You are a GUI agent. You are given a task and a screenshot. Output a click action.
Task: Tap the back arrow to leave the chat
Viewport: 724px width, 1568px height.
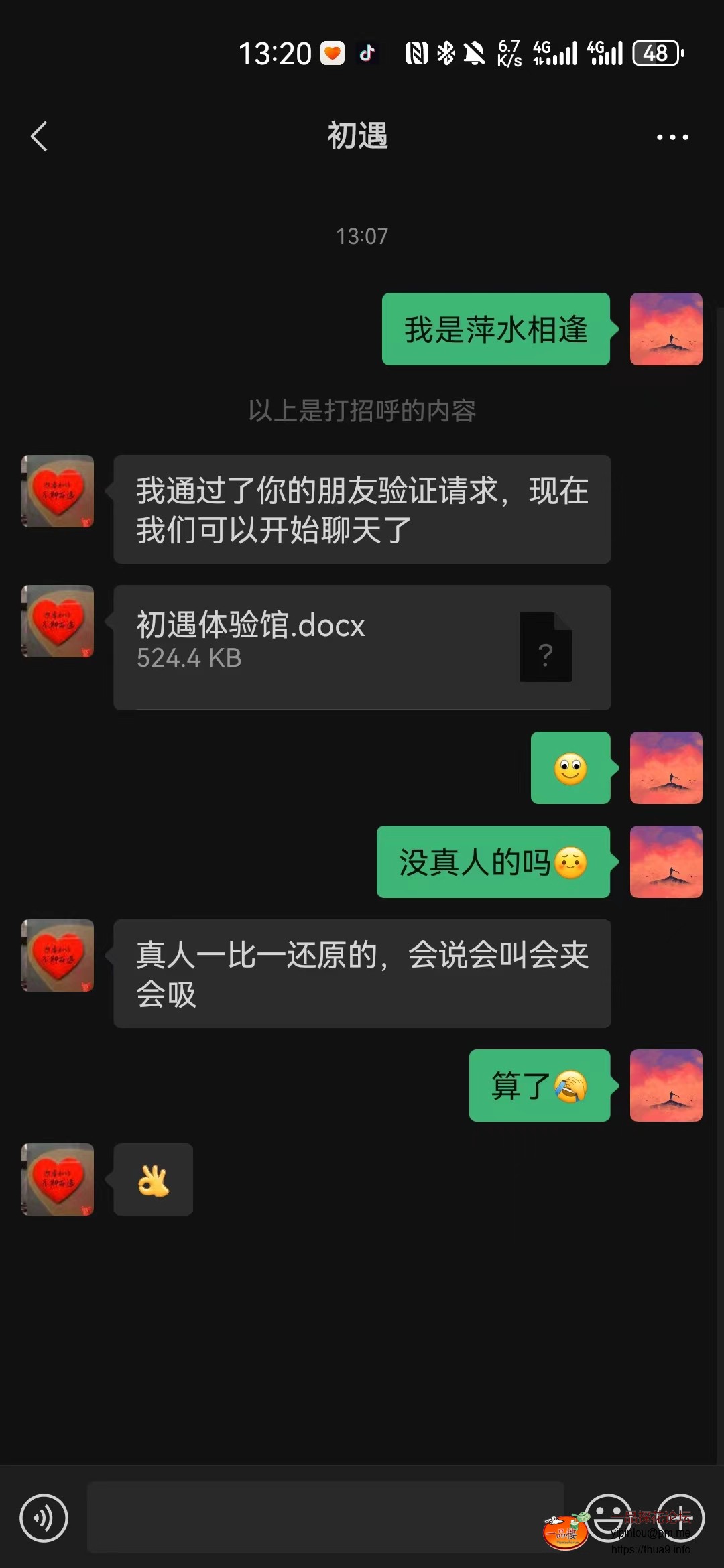coord(38,136)
